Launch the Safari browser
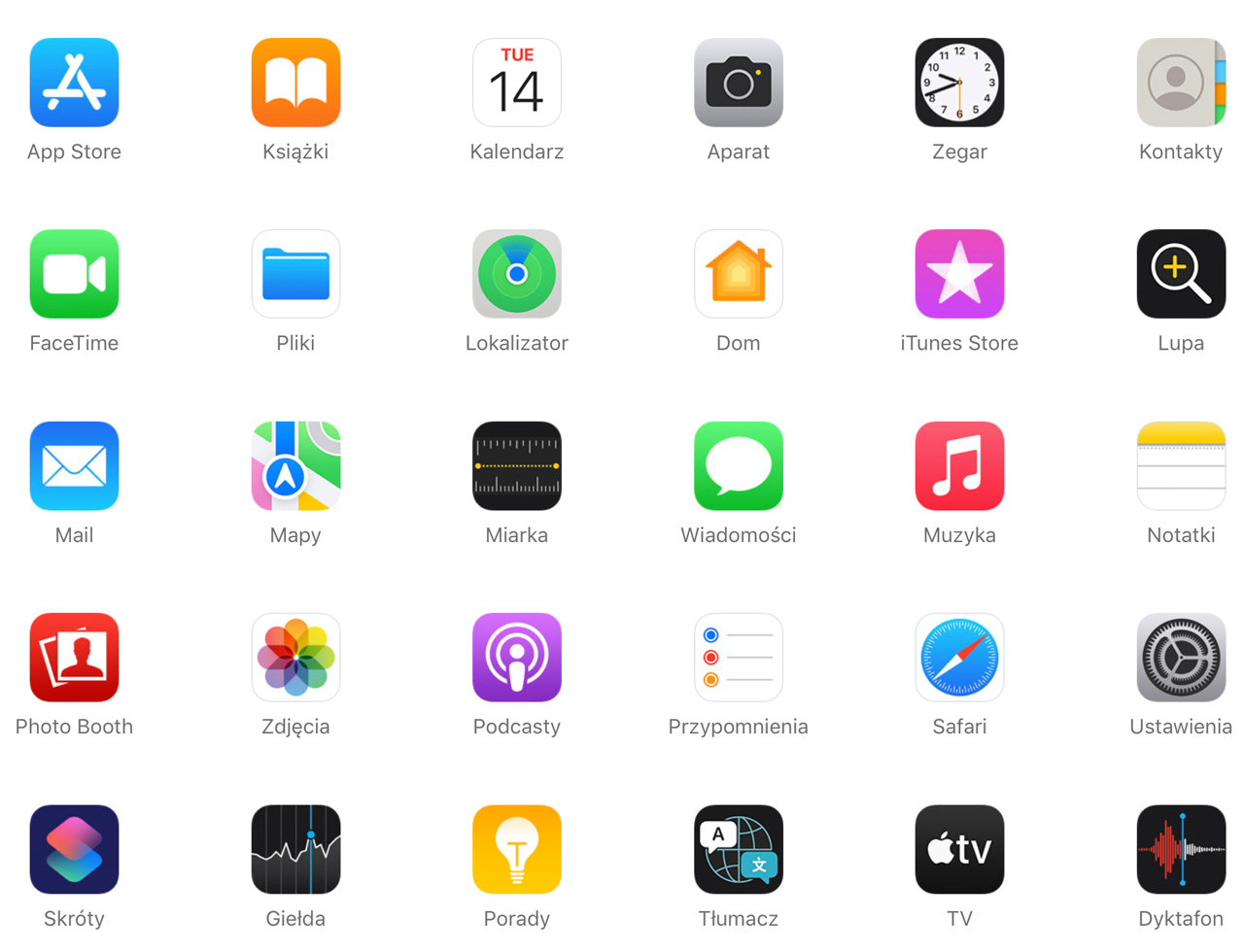Screen dimensions: 1244x952 (x=959, y=658)
